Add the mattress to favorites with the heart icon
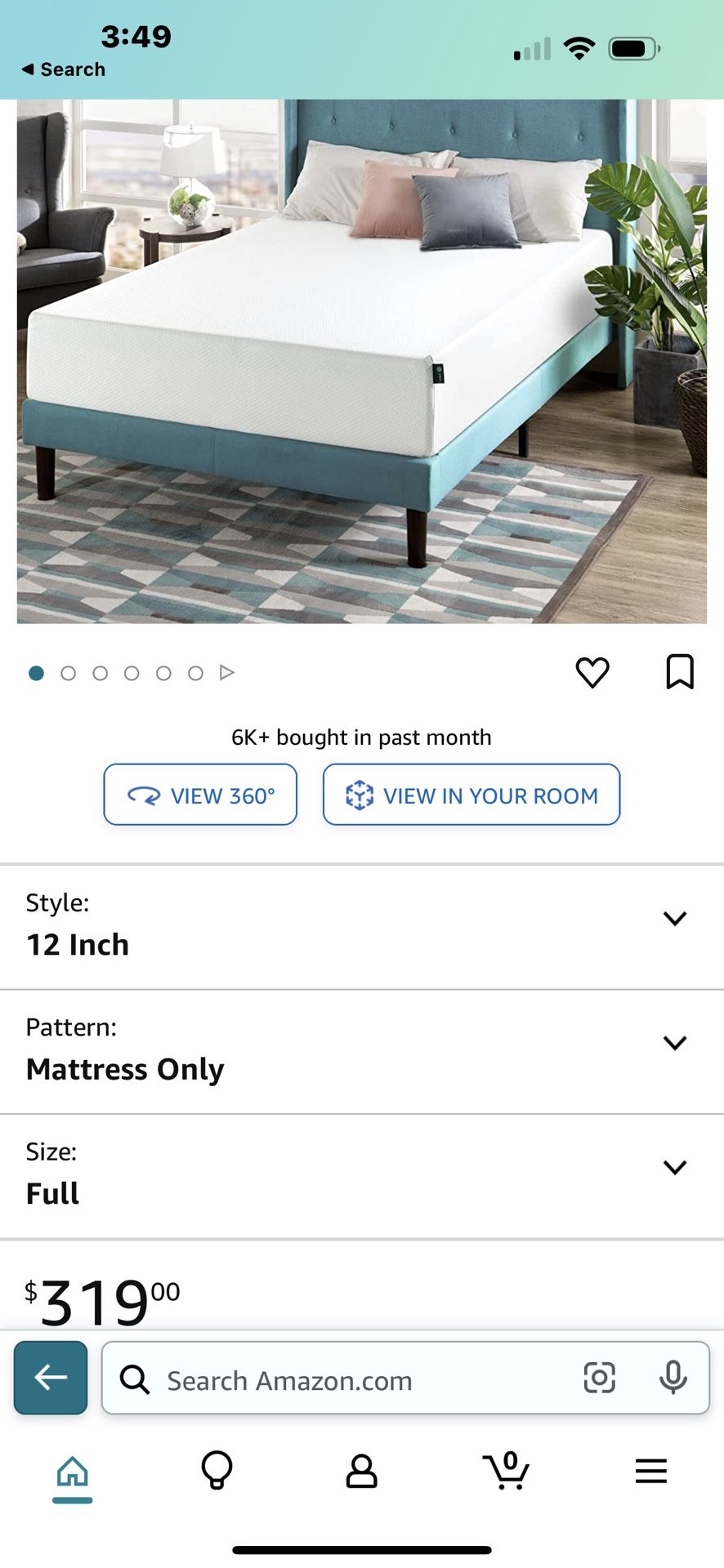The height and width of the screenshot is (1568, 724). coord(592,672)
